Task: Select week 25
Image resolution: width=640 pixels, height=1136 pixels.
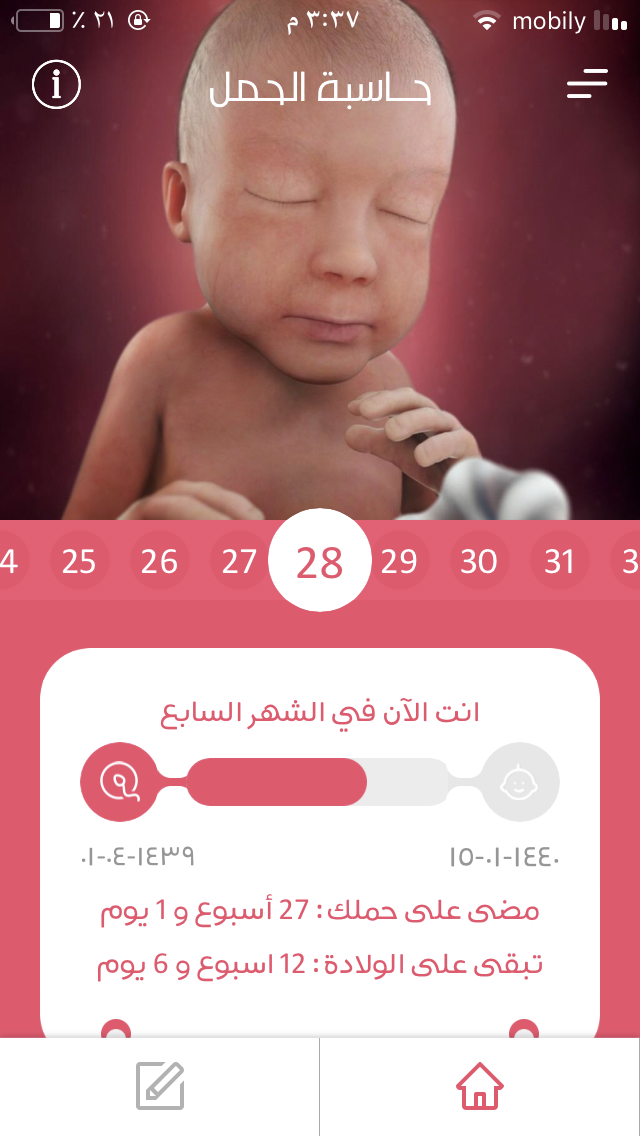Action: pyautogui.click(x=79, y=562)
